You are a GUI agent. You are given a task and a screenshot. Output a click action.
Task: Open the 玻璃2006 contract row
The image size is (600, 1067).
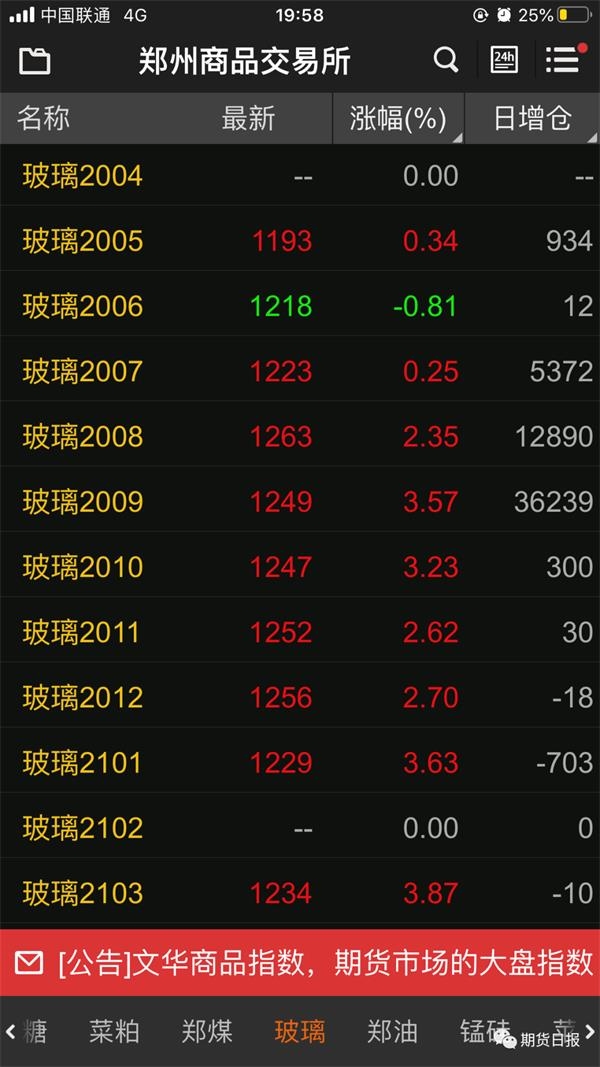pyautogui.click(x=300, y=306)
